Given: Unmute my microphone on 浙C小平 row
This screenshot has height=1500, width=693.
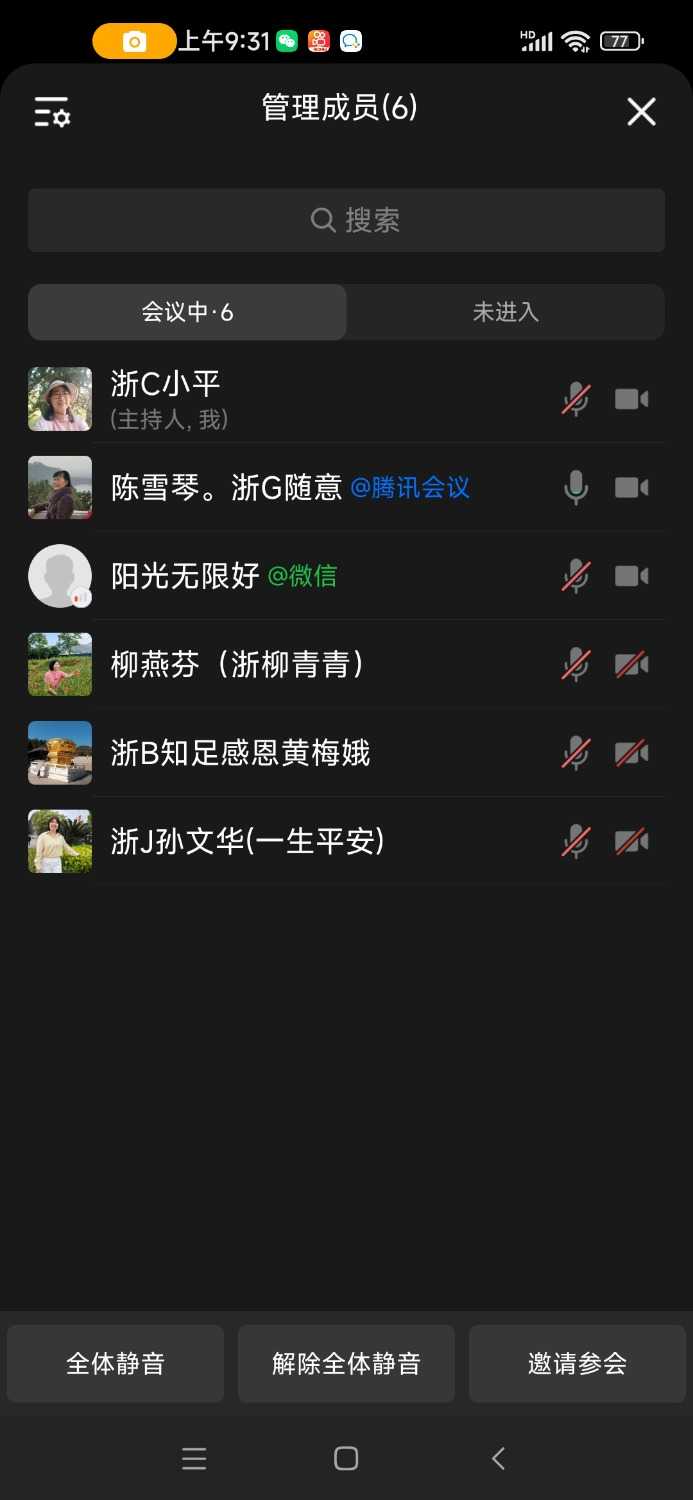Looking at the screenshot, I should coord(575,400).
